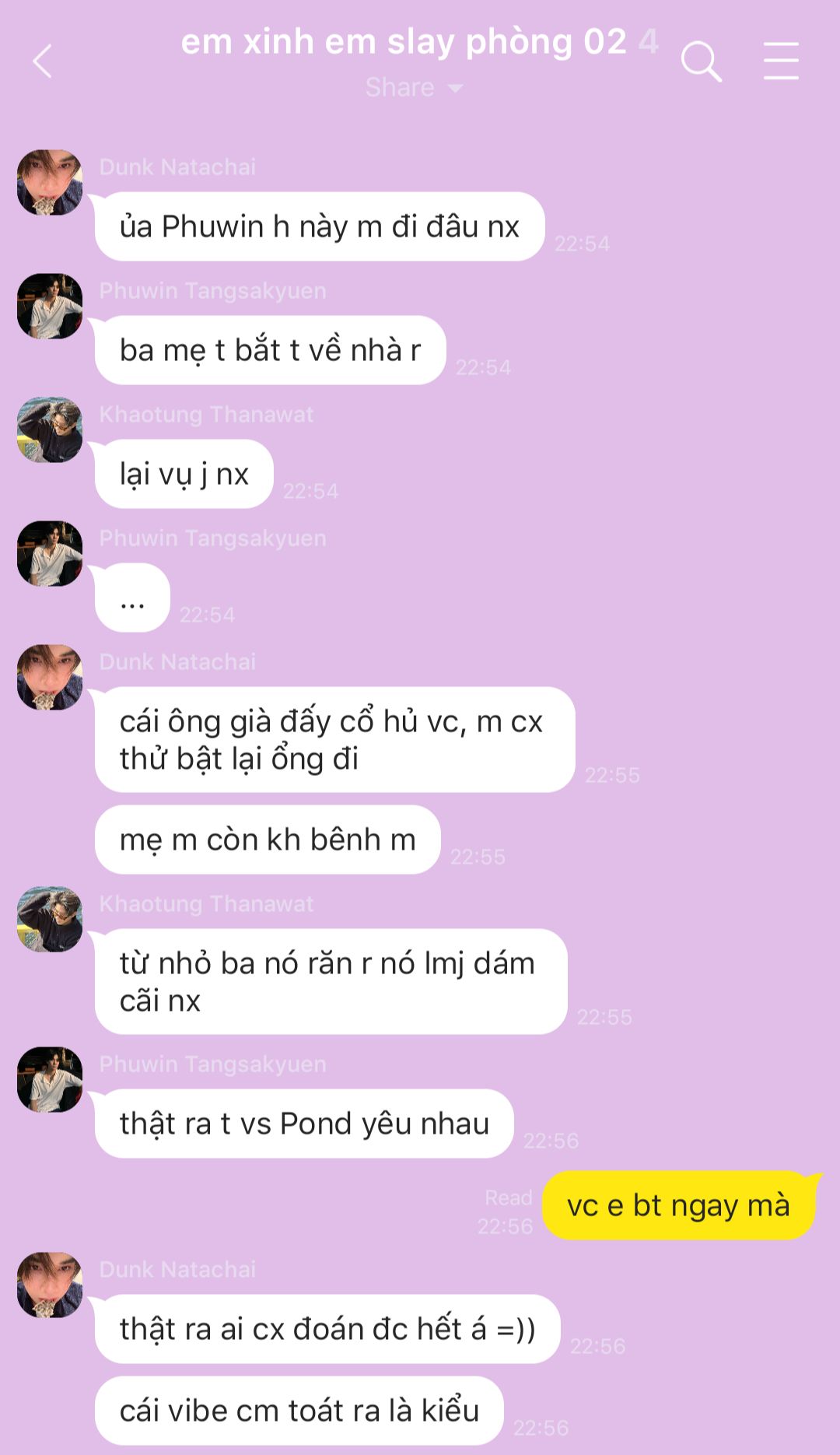The height and width of the screenshot is (1455, 840).
Task: Go back from the group chat
Action: (x=43, y=61)
